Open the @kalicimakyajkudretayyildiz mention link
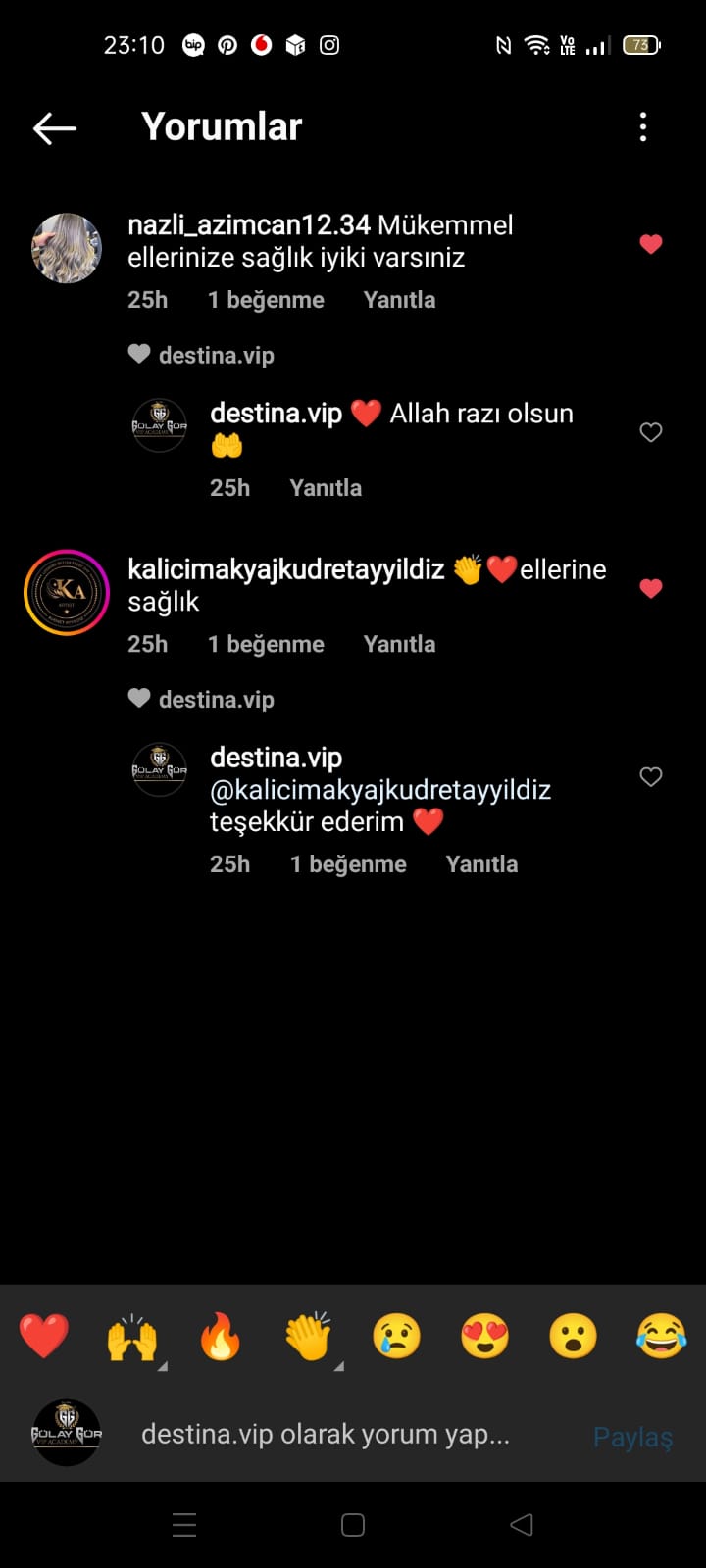 [380, 790]
